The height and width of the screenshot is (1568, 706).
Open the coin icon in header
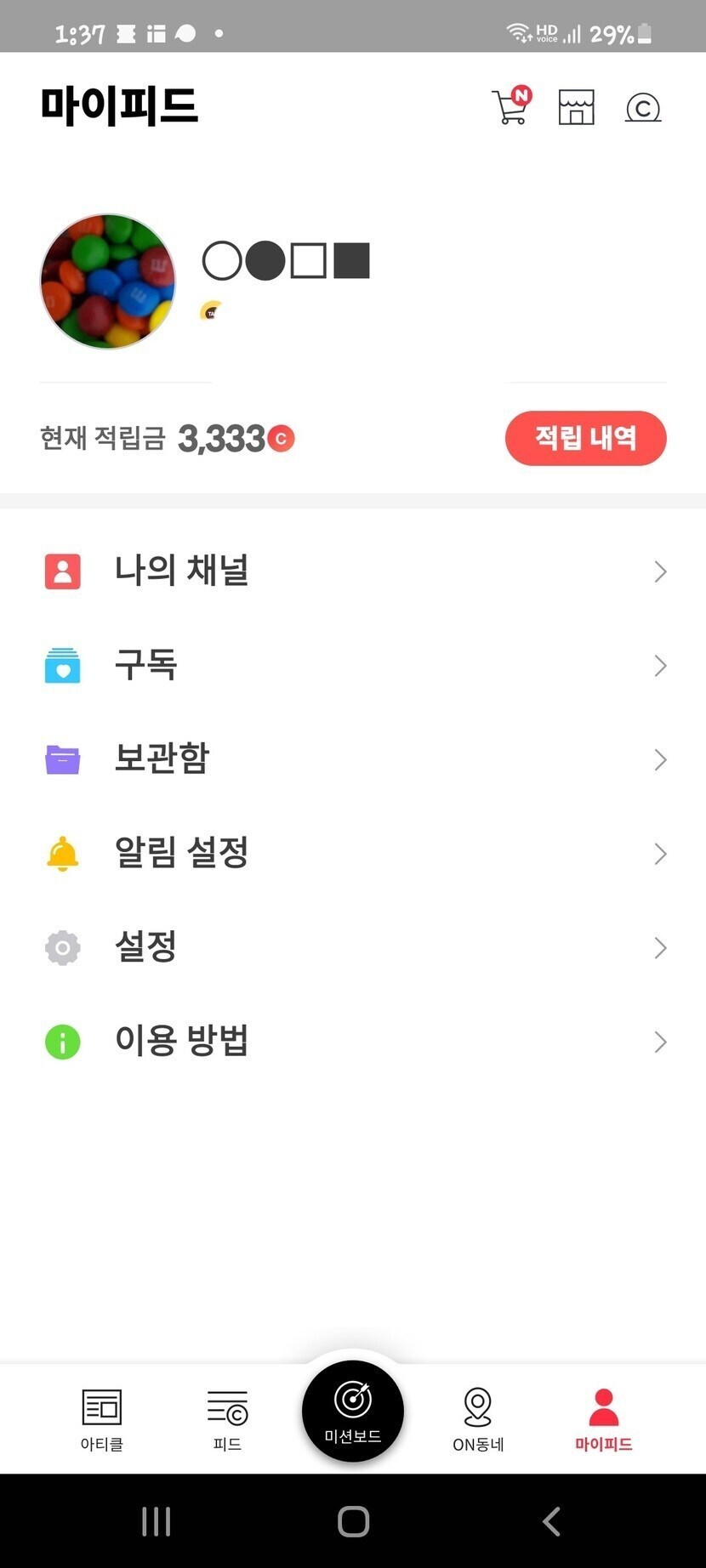click(643, 108)
